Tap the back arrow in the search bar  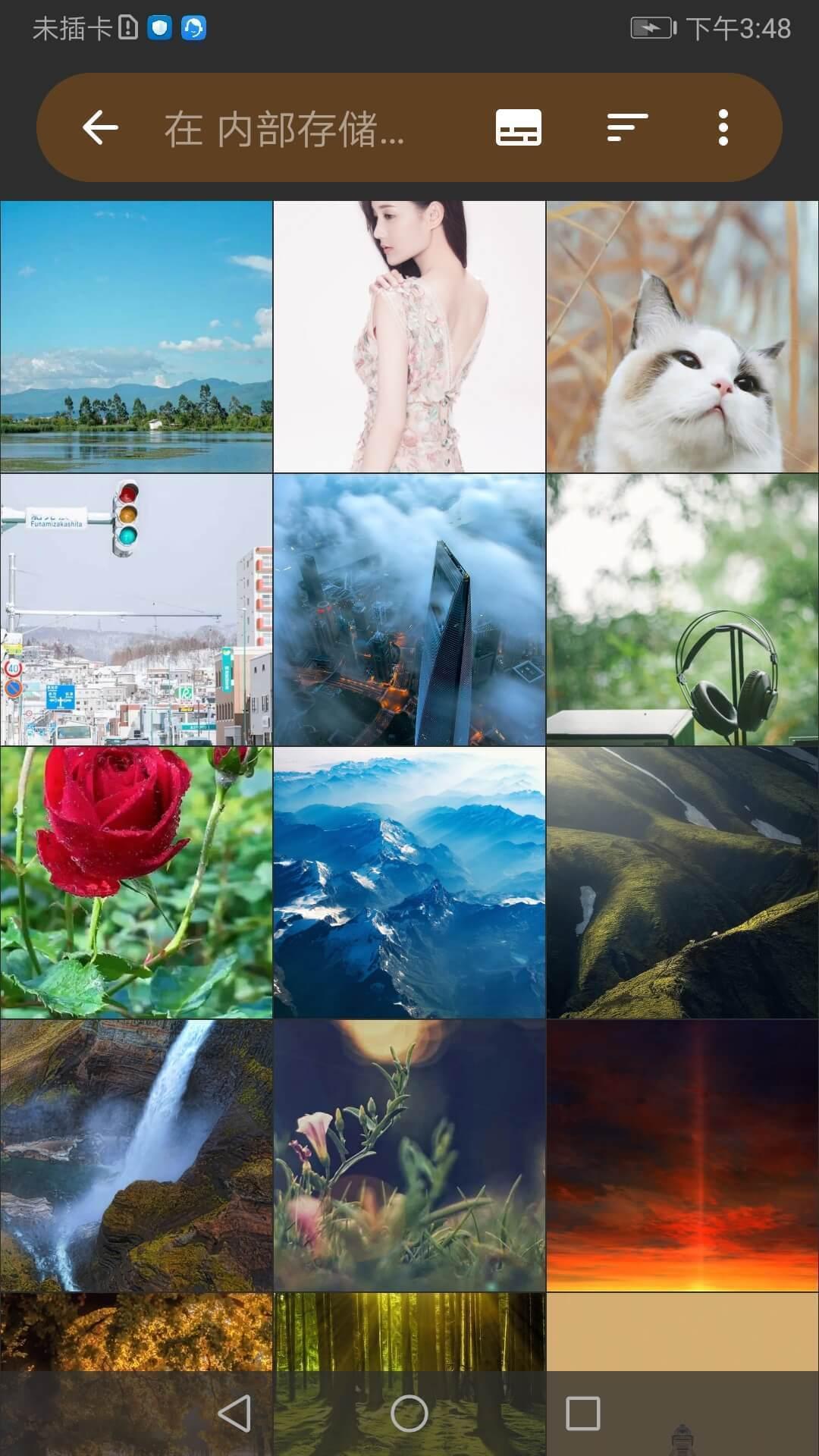101,127
